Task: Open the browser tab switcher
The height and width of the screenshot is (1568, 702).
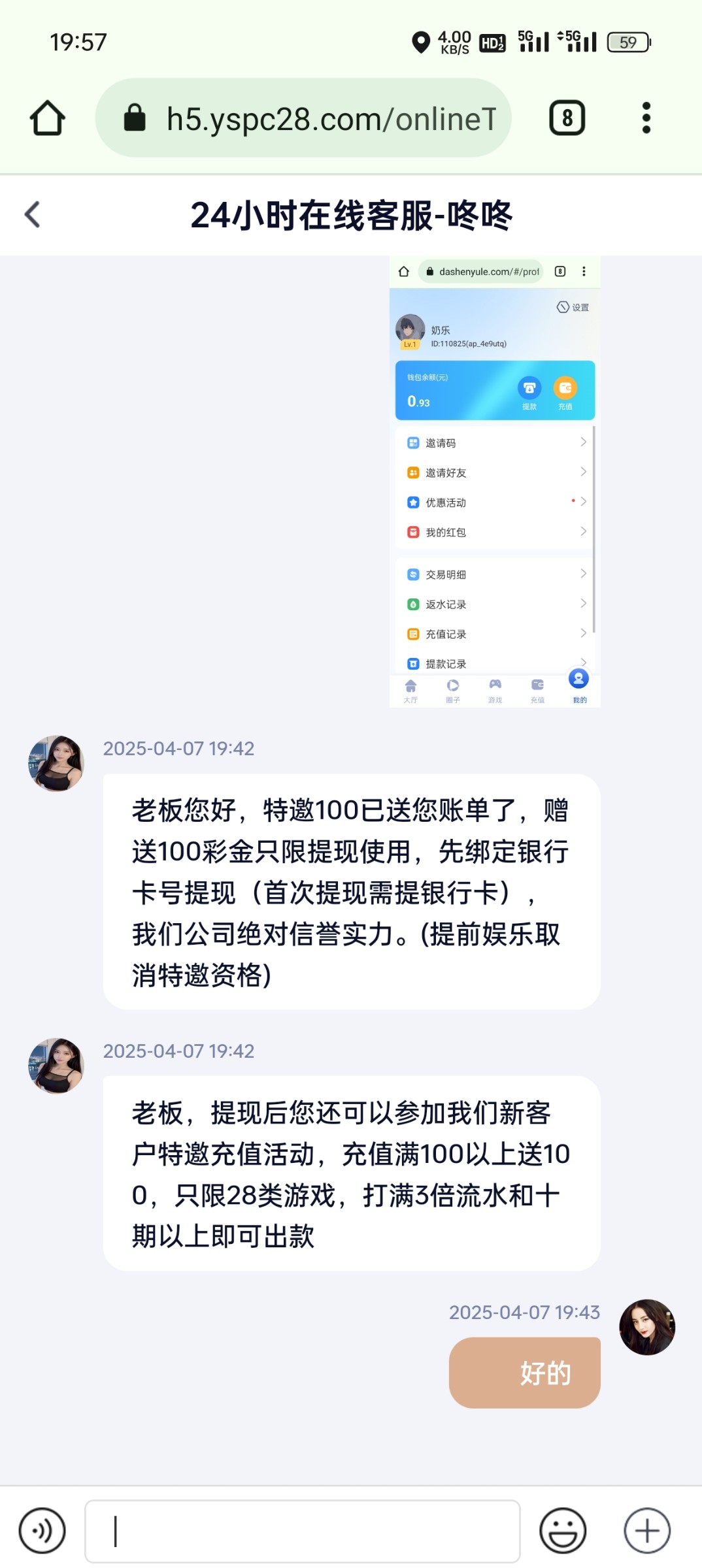Action: [x=567, y=118]
